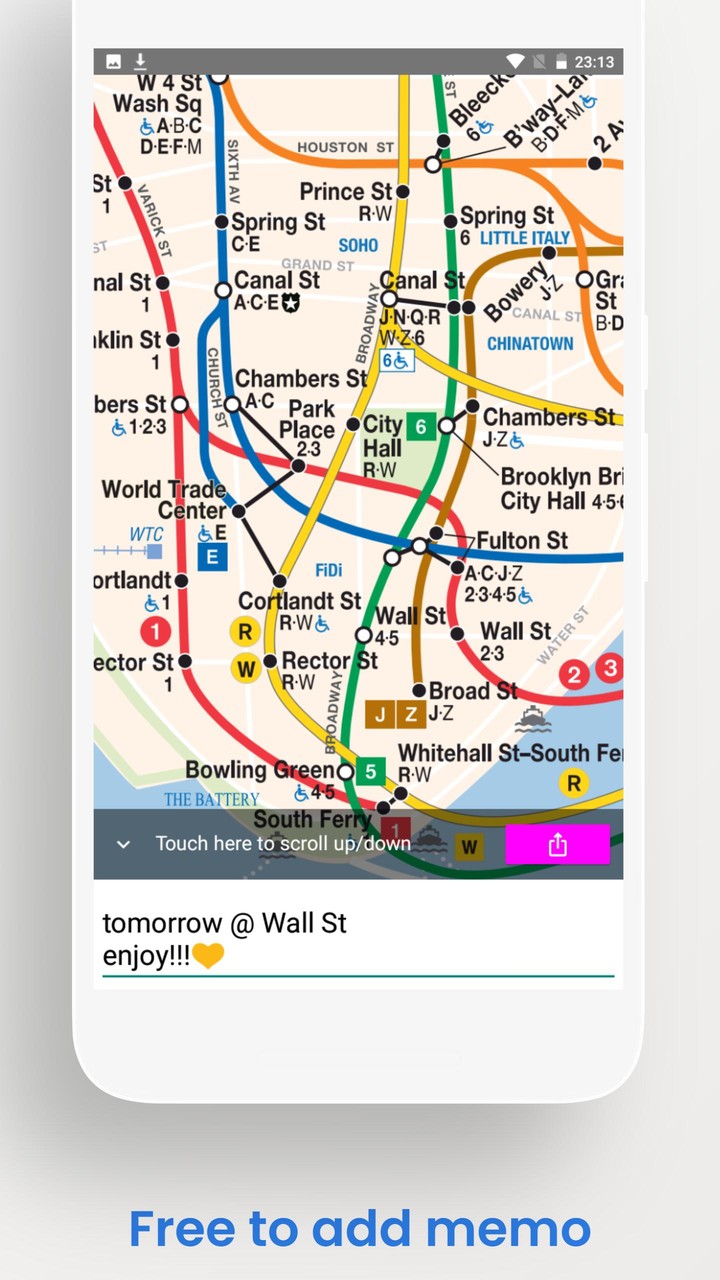Viewport: 720px width, 1280px height.
Task: Share the map via the magenta share icon
Action: coord(557,845)
